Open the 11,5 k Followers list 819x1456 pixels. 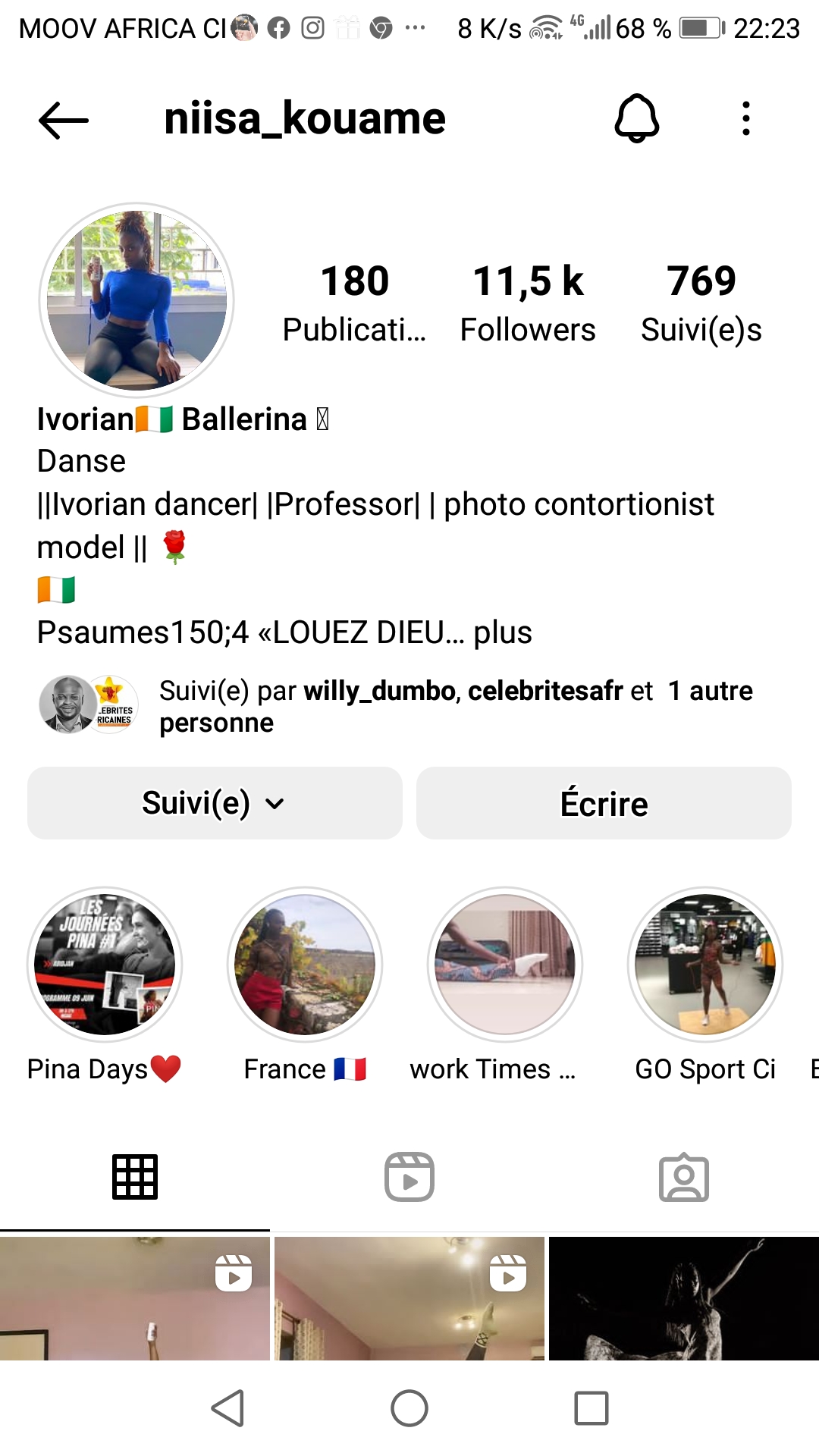[528, 303]
